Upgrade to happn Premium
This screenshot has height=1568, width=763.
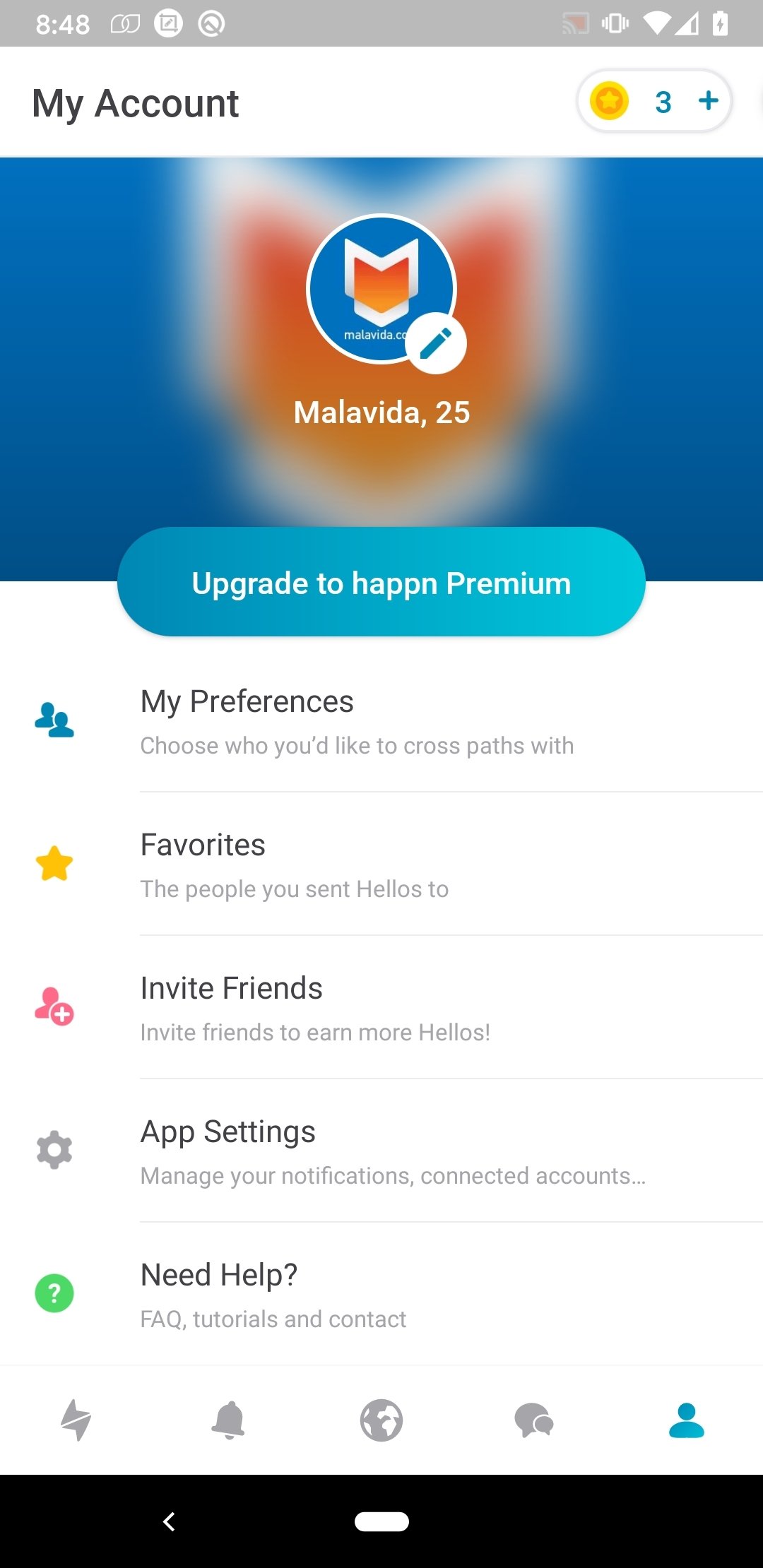[381, 582]
